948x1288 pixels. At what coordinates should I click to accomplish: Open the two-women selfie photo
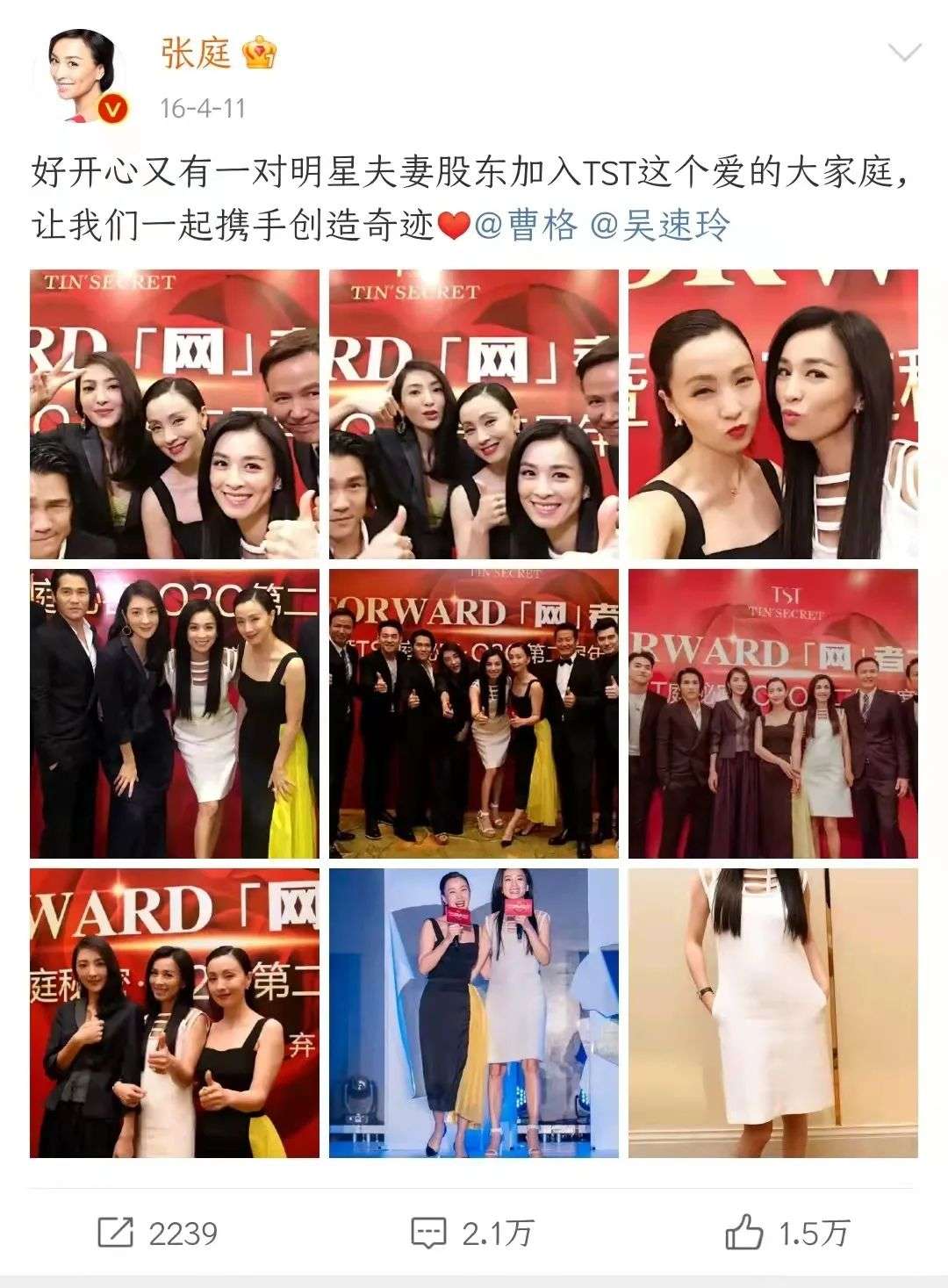tap(772, 414)
